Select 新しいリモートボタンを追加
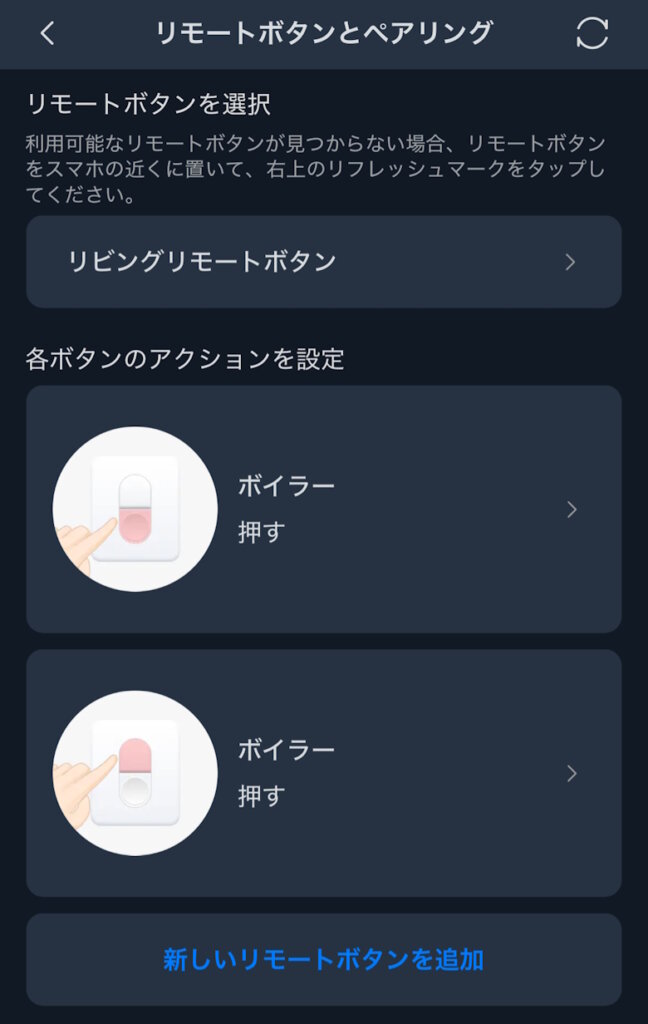Screen dimensions: 648x1024 (x=323, y=960)
